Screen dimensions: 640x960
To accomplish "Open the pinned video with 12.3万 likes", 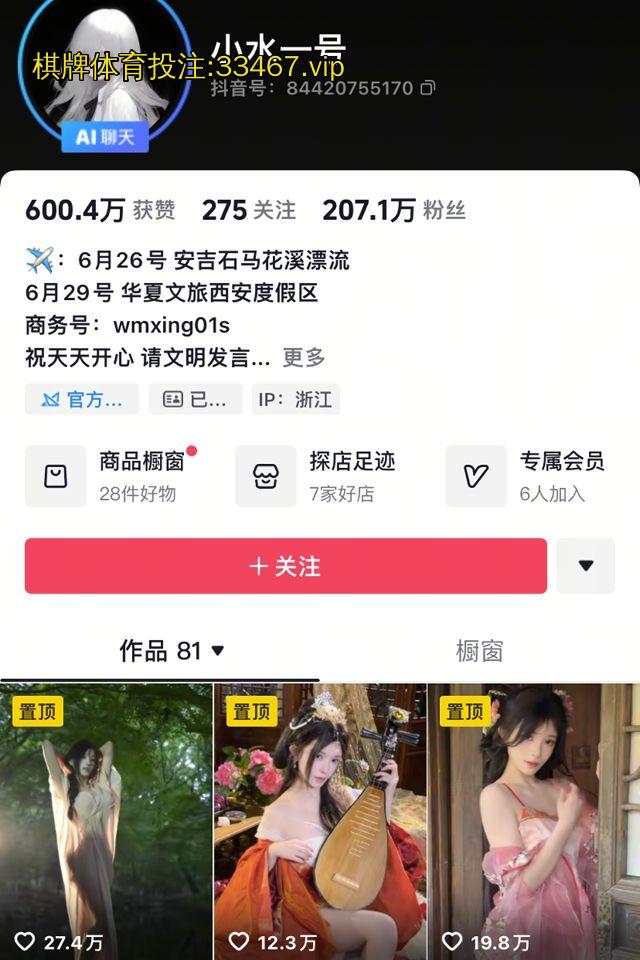I will pyautogui.click(x=320, y=822).
